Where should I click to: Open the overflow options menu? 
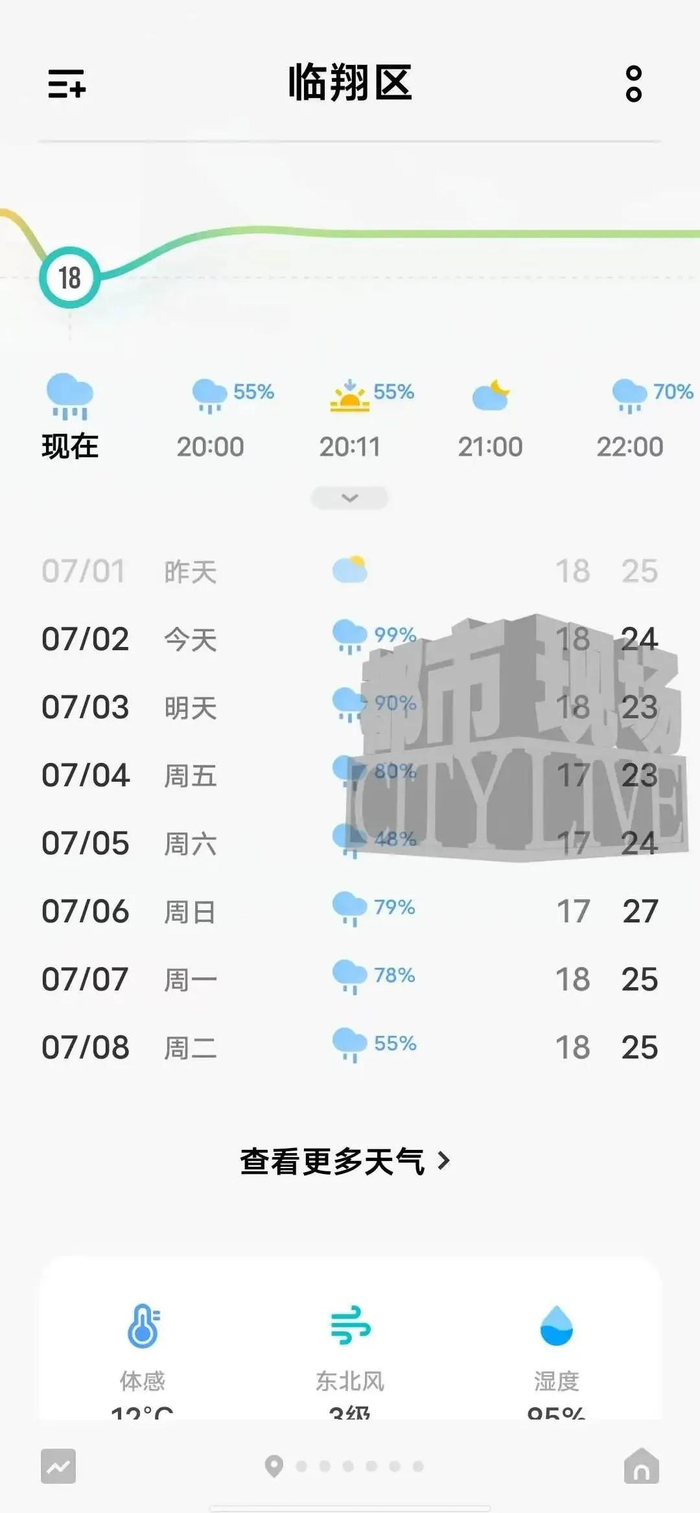click(x=633, y=84)
